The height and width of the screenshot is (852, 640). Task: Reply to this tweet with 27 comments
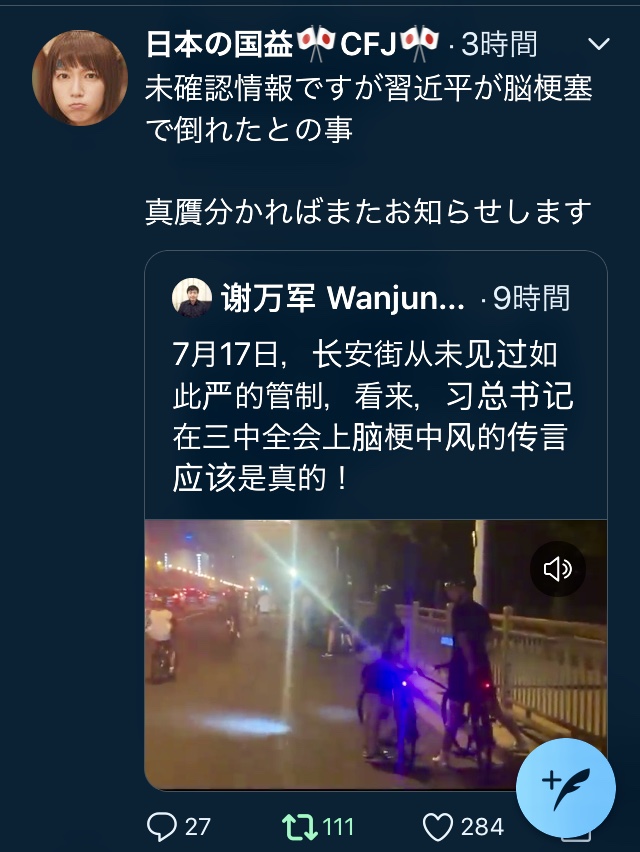[x=162, y=826]
